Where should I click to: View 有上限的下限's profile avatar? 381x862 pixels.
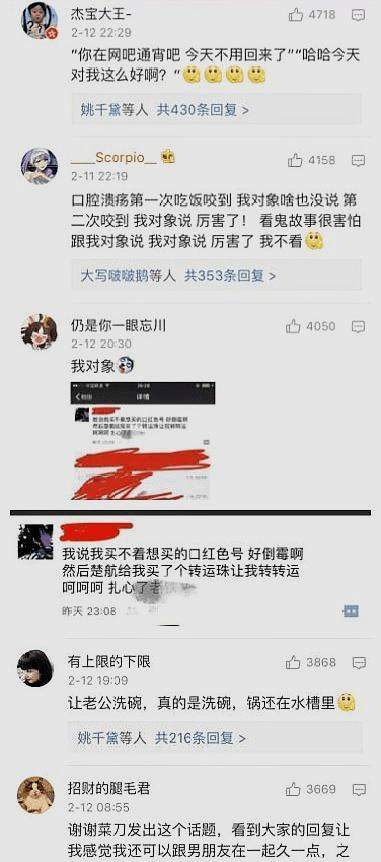[x=36, y=668]
